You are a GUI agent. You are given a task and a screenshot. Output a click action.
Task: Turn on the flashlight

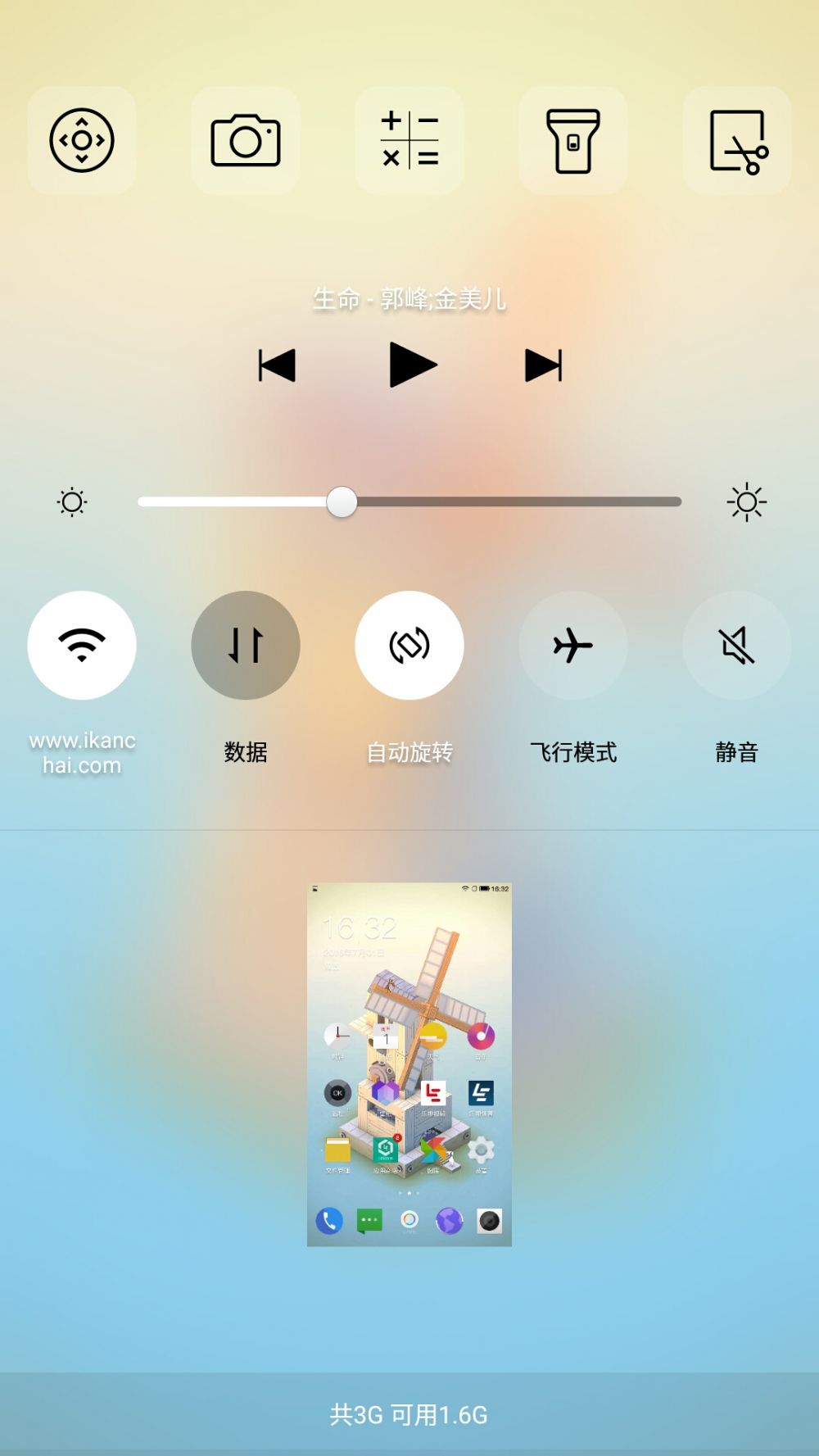coord(573,140)
